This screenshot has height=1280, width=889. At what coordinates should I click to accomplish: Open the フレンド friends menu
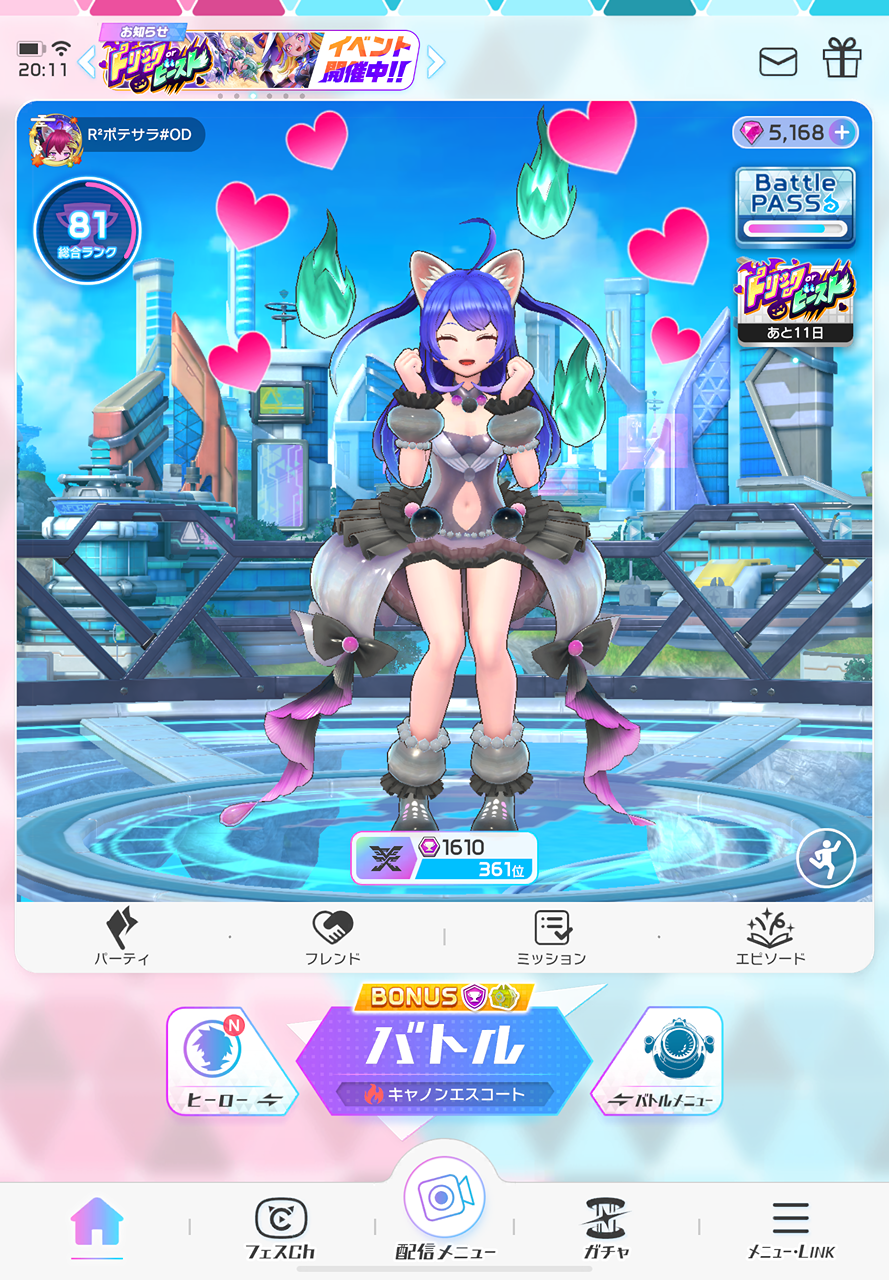coord(332,937)
